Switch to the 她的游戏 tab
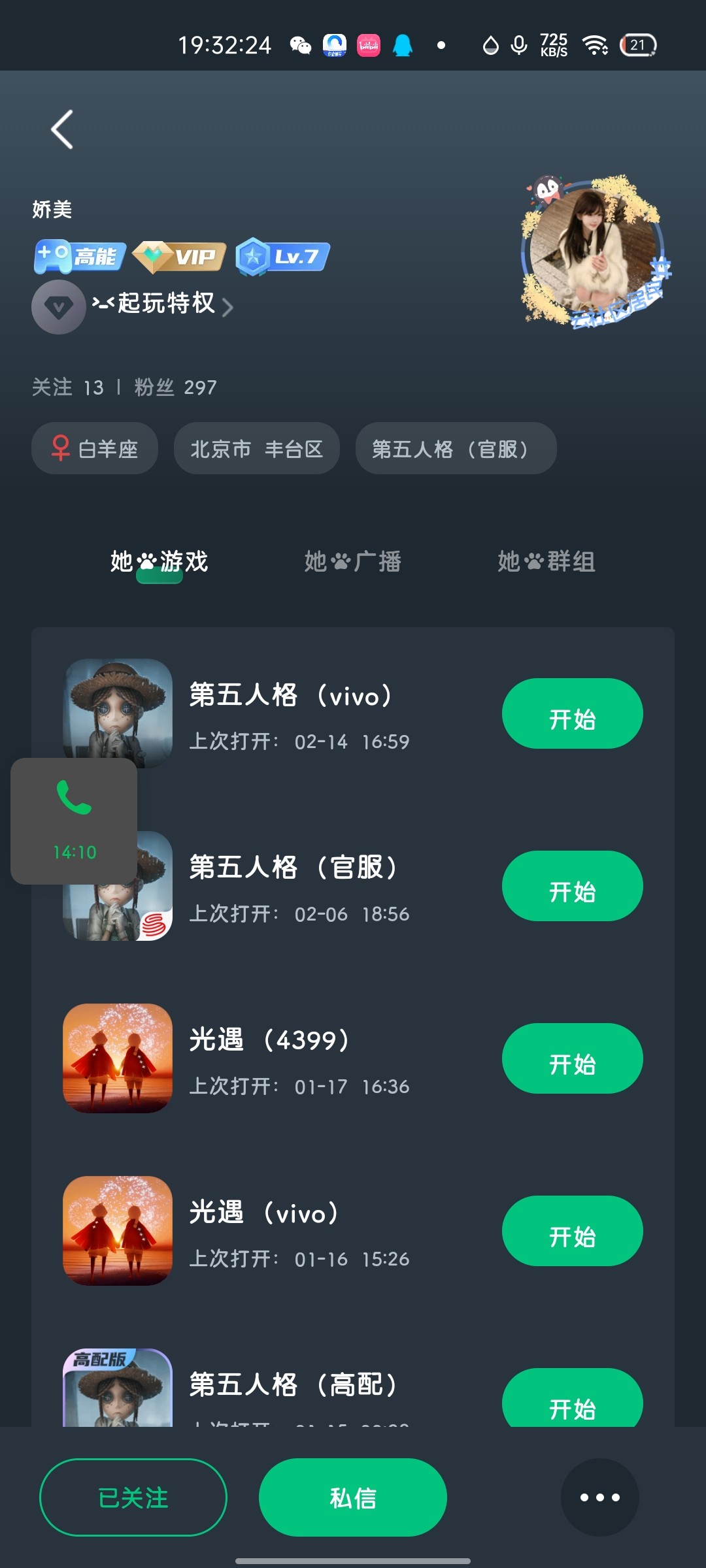The width and height of the screenshot is (706, 1568). pyautogui.click(x=160, y=562)
